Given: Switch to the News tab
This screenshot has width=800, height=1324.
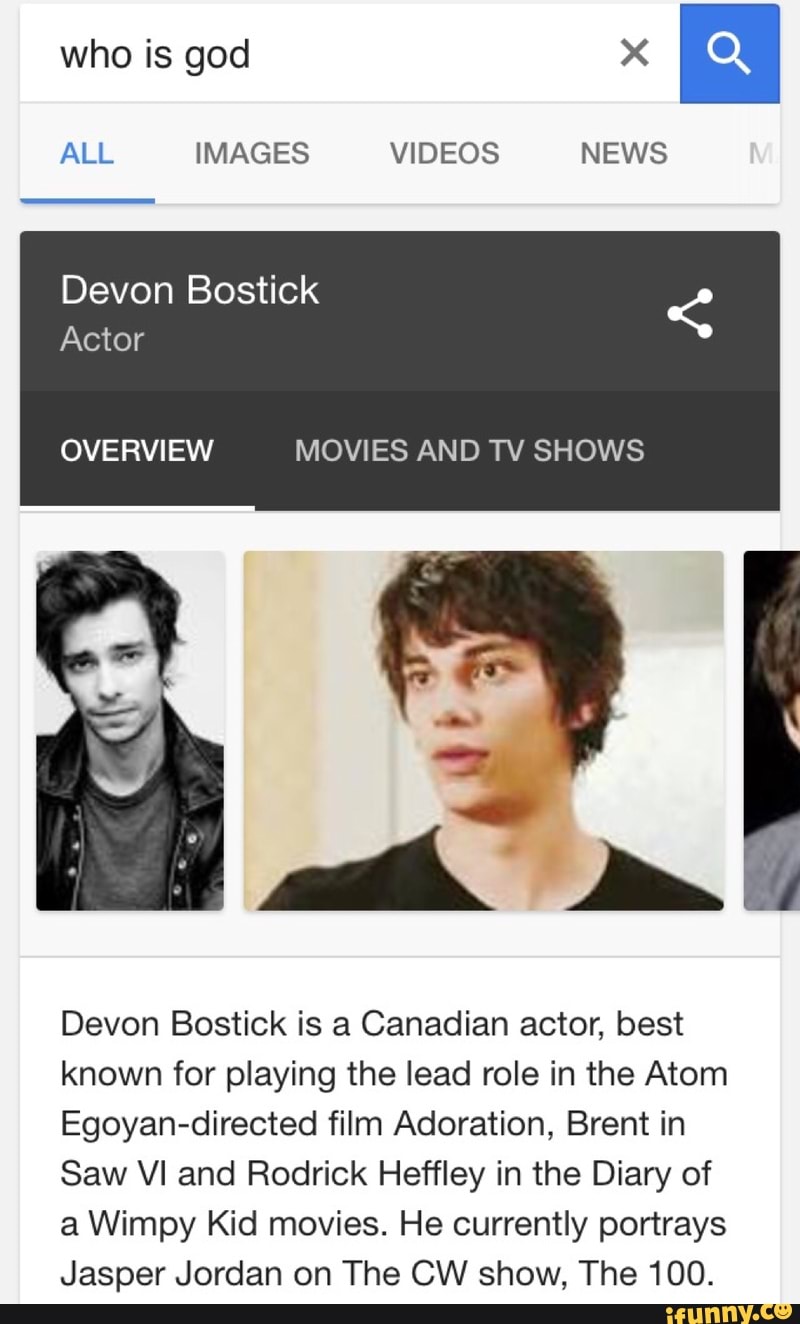Looking at the screenshot, I should pos(623,154).
